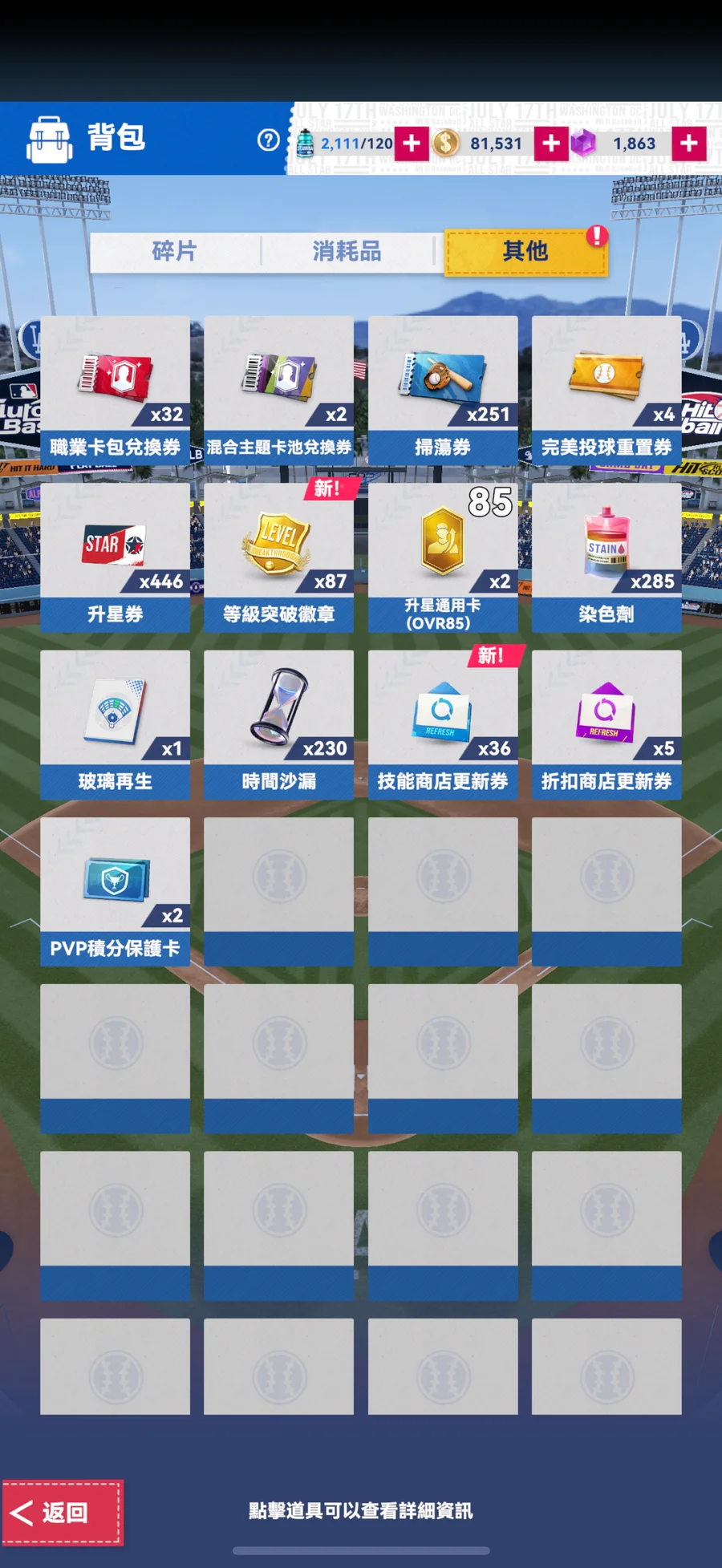Open the new 技能商店更新券 item

443,723
